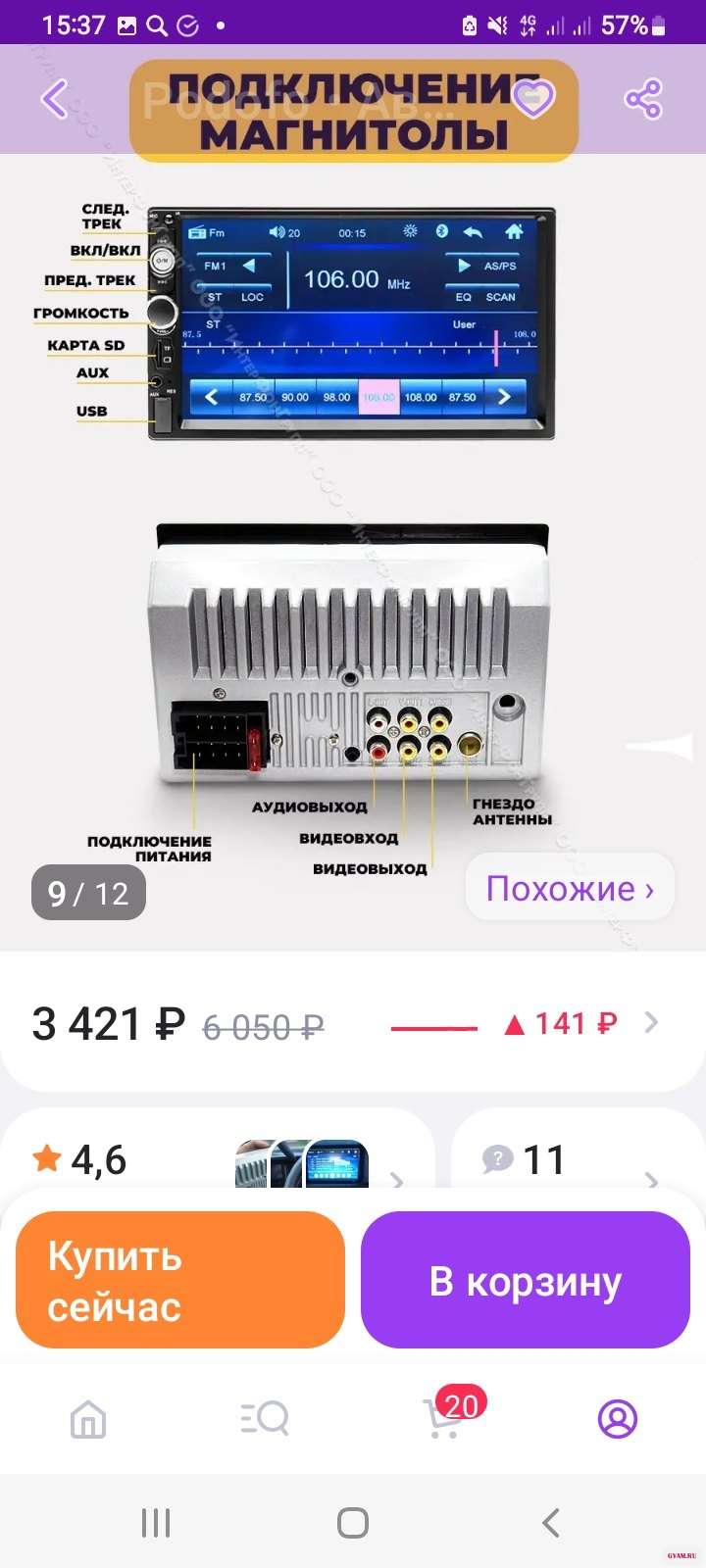Go back using the top arrow
This screenshot has height=1568, width=706.
[55, 99]
